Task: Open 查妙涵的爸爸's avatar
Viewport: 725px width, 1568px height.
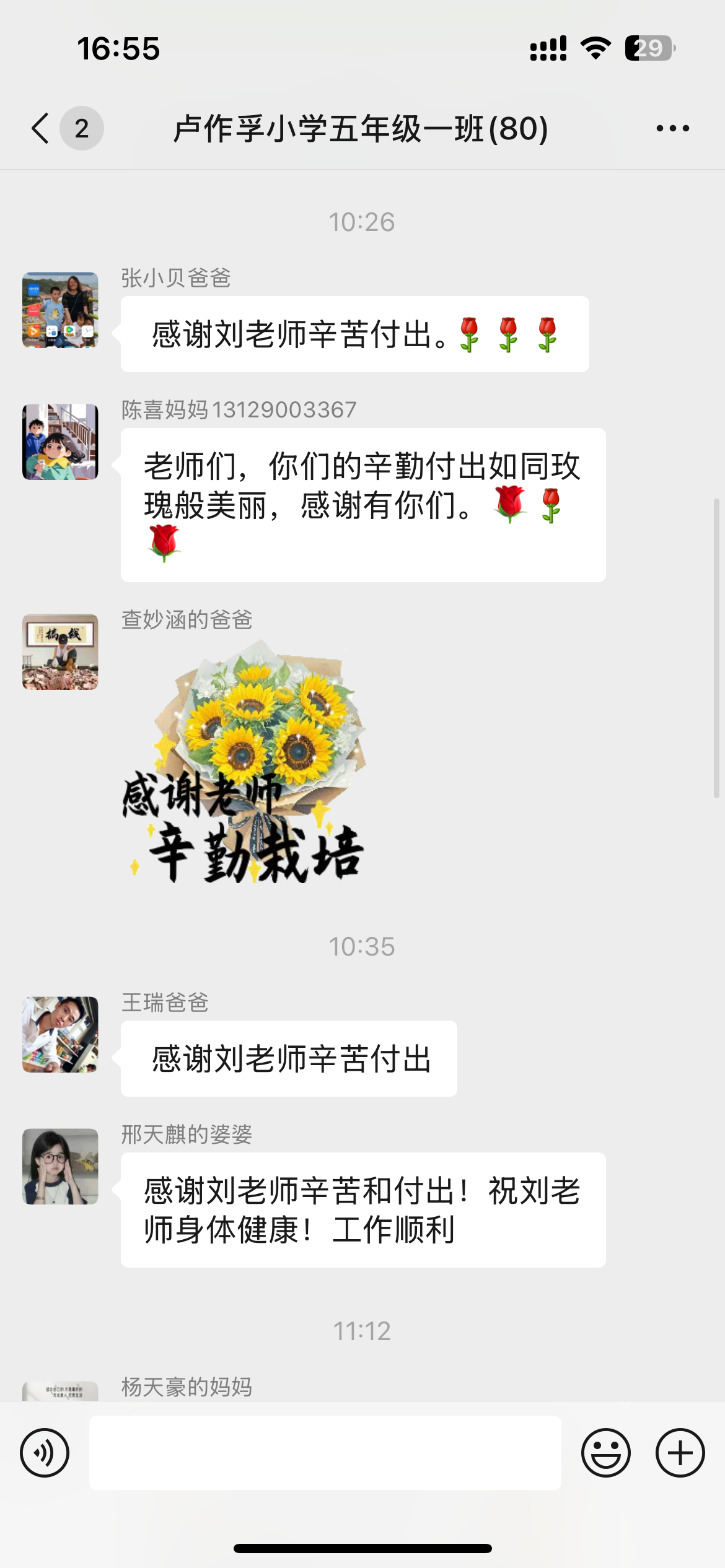Action: click(x=60, y=651)
